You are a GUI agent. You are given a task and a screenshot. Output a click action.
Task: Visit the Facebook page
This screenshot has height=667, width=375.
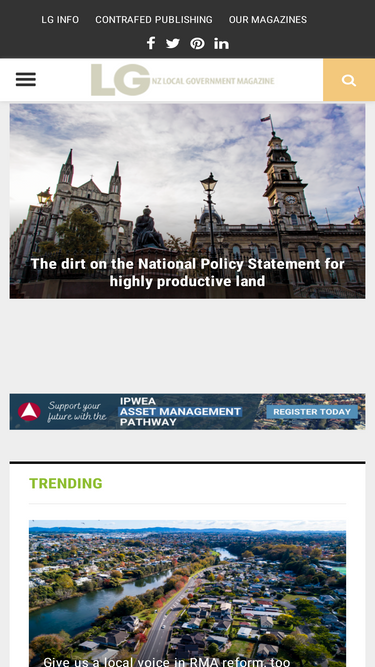[x=151, y=43]
